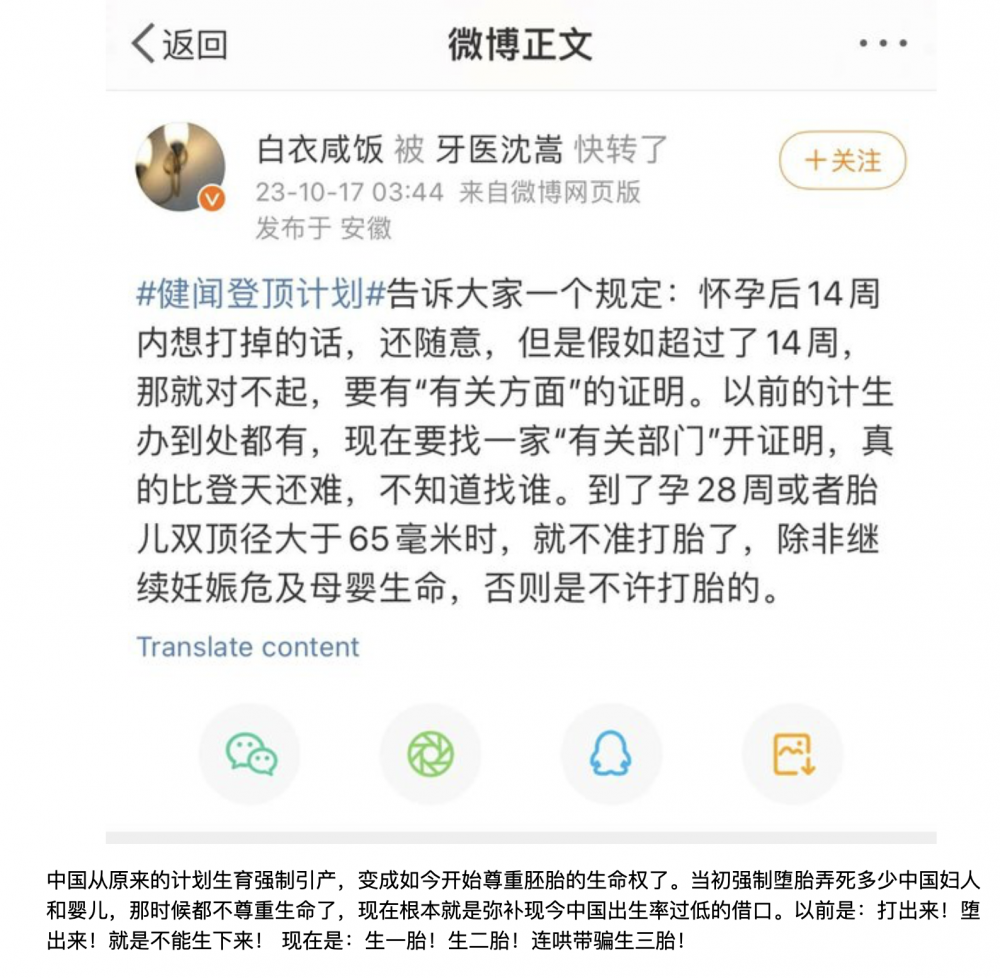Follow the author with +关注 button

pyautogui.click(x=842, y=160)
